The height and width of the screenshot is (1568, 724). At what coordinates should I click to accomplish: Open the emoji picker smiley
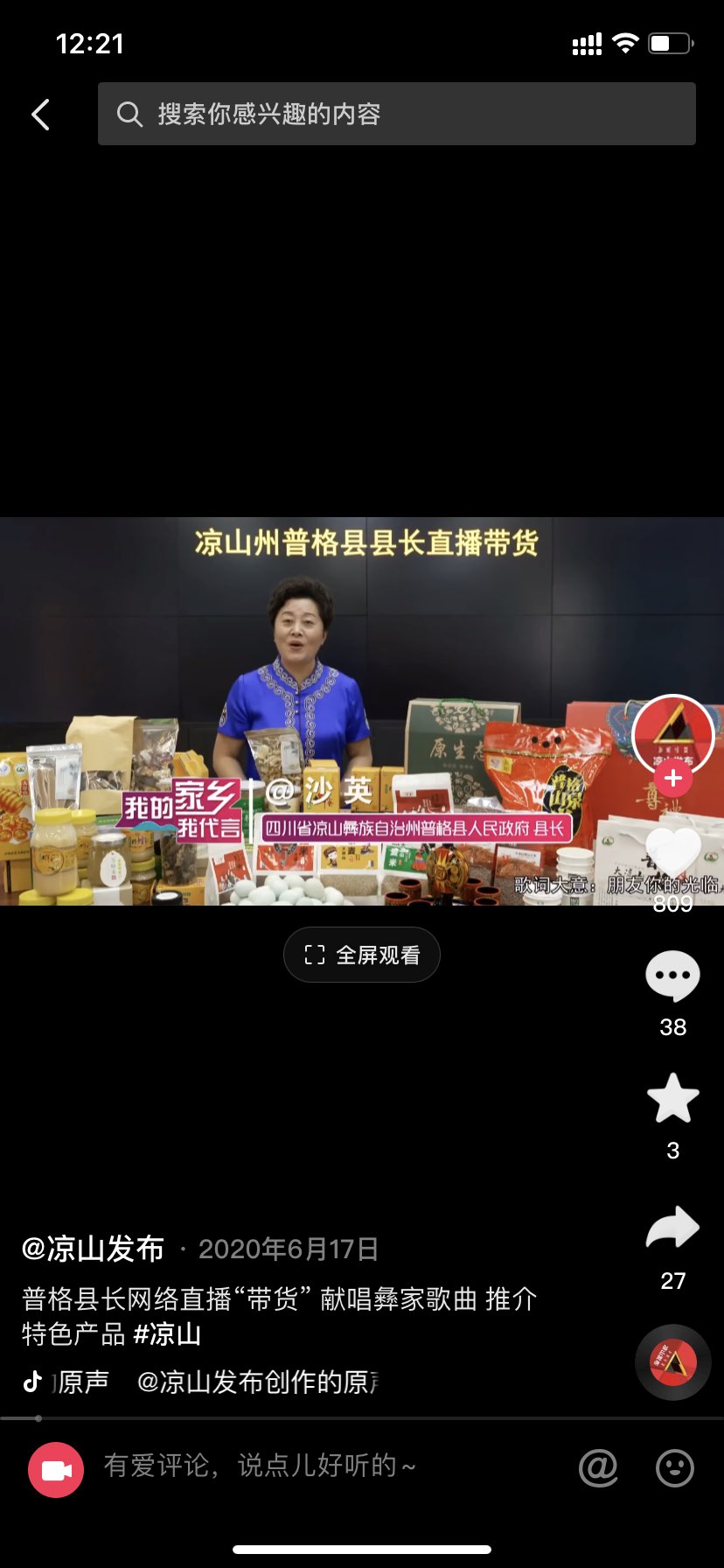[x=674, y=1467]
